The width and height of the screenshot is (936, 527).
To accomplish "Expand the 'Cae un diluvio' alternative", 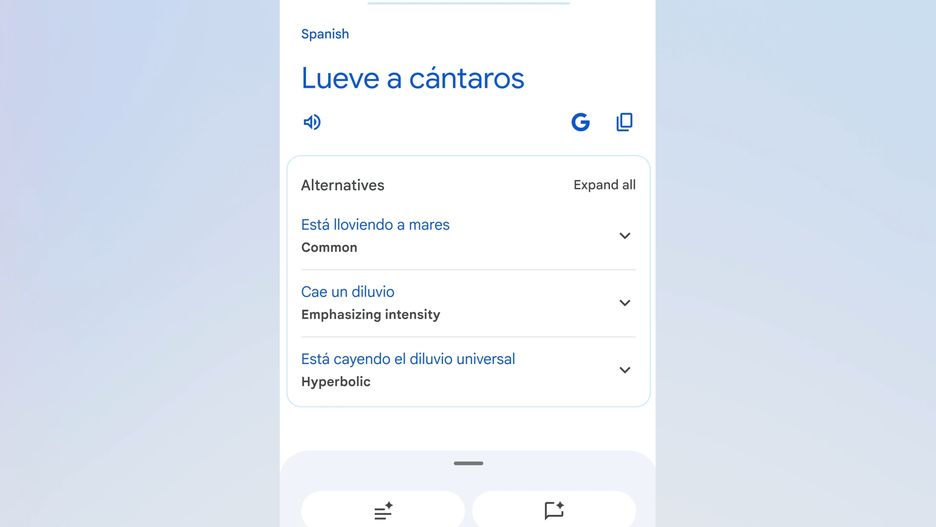I will click(x=624, y=303).
